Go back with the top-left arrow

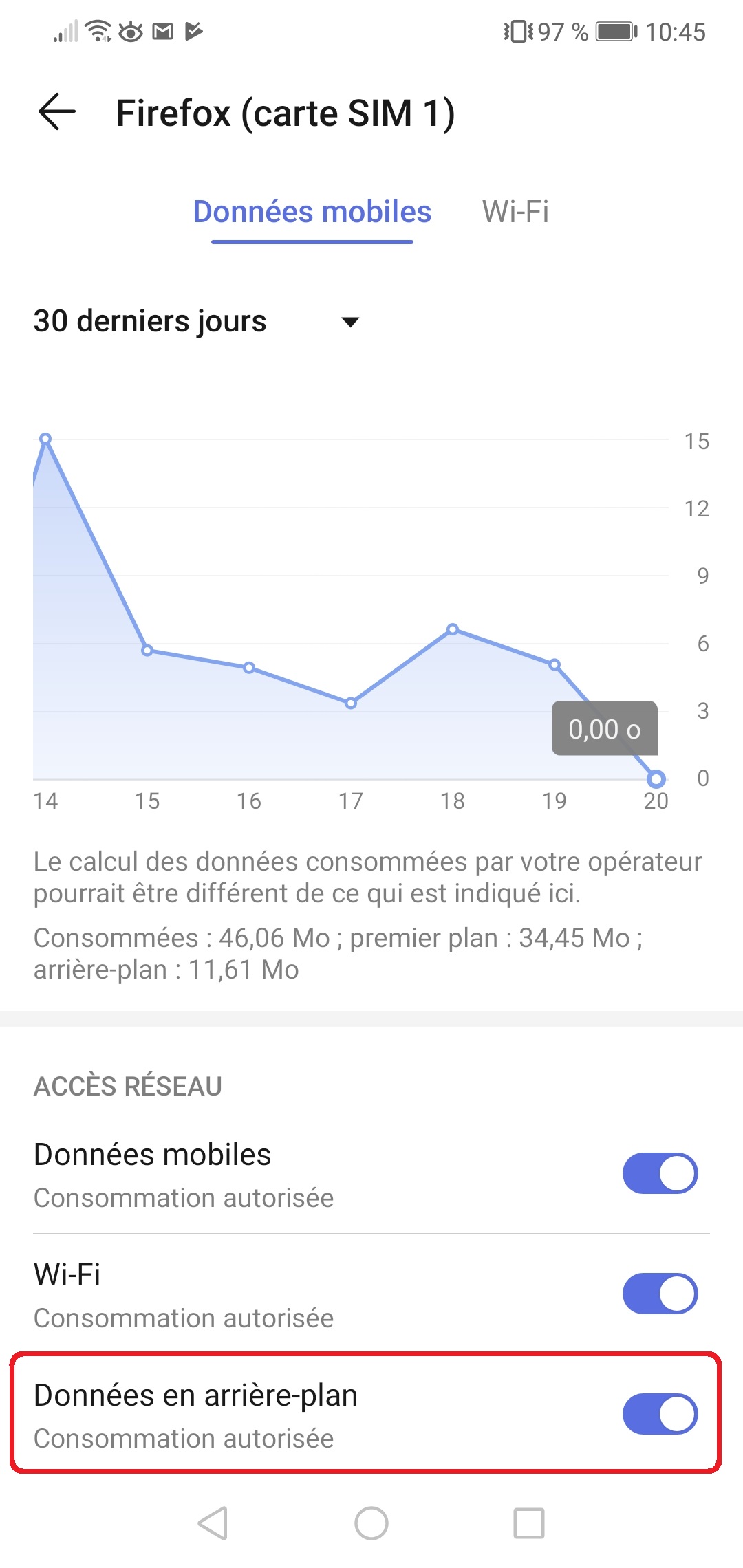click(x=57, y=112)
